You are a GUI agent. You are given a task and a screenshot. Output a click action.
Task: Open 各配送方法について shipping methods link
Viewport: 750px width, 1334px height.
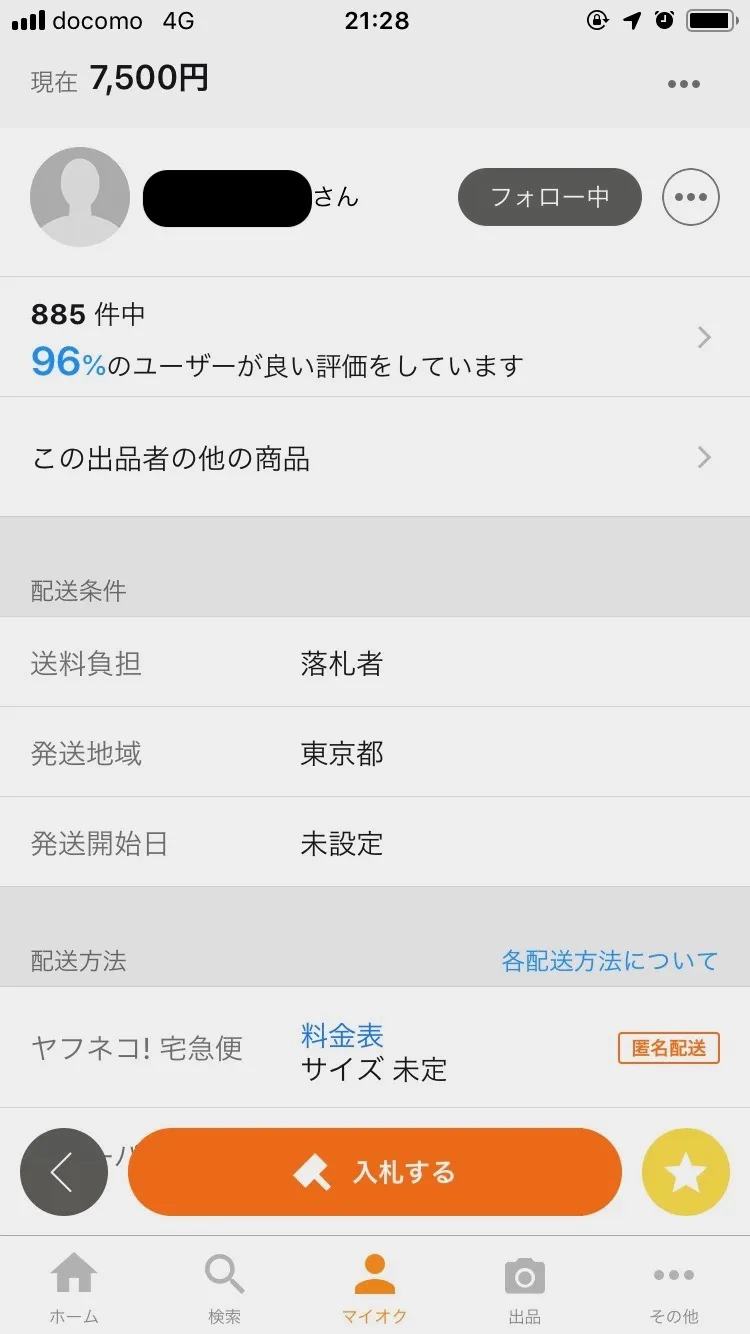click(609, 960)
